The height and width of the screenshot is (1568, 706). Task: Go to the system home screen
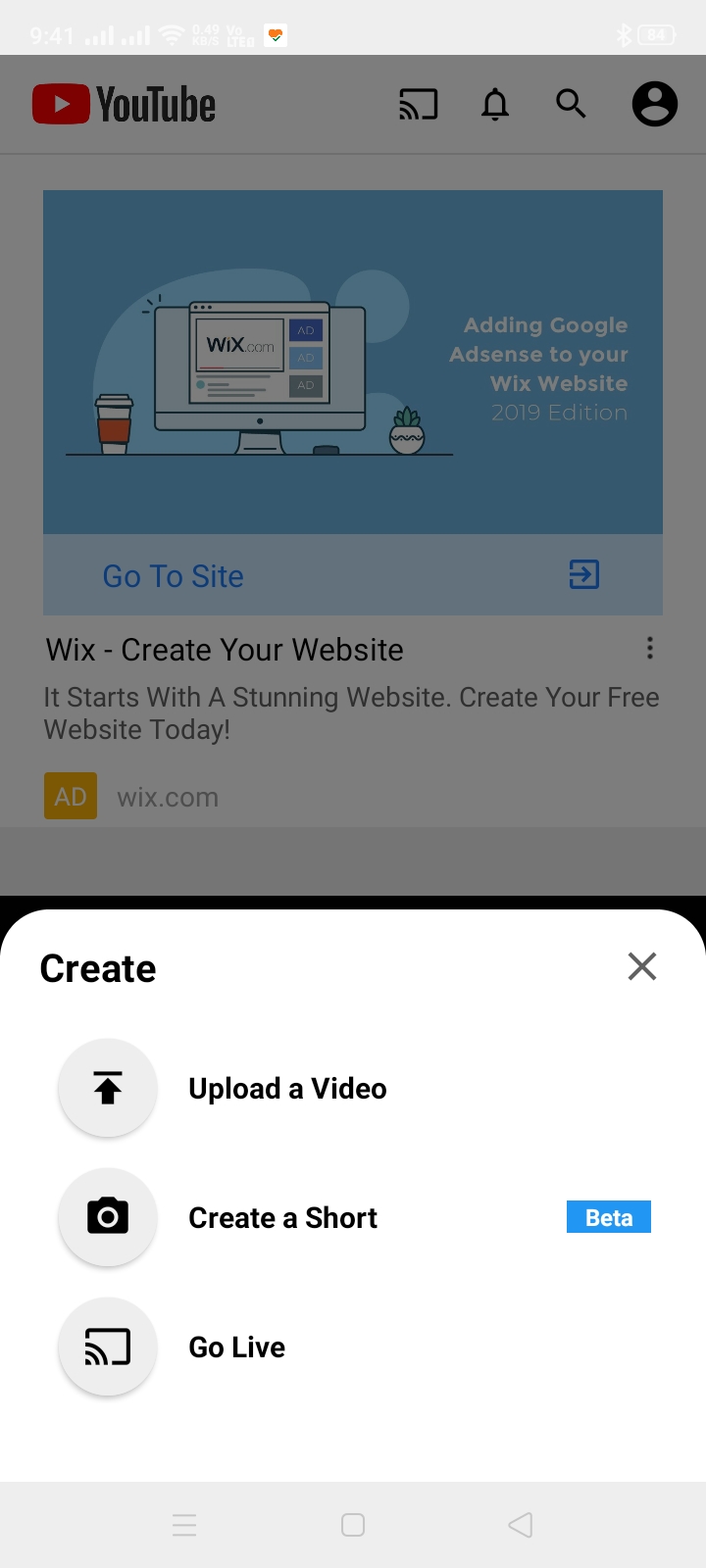(353, 1525)
